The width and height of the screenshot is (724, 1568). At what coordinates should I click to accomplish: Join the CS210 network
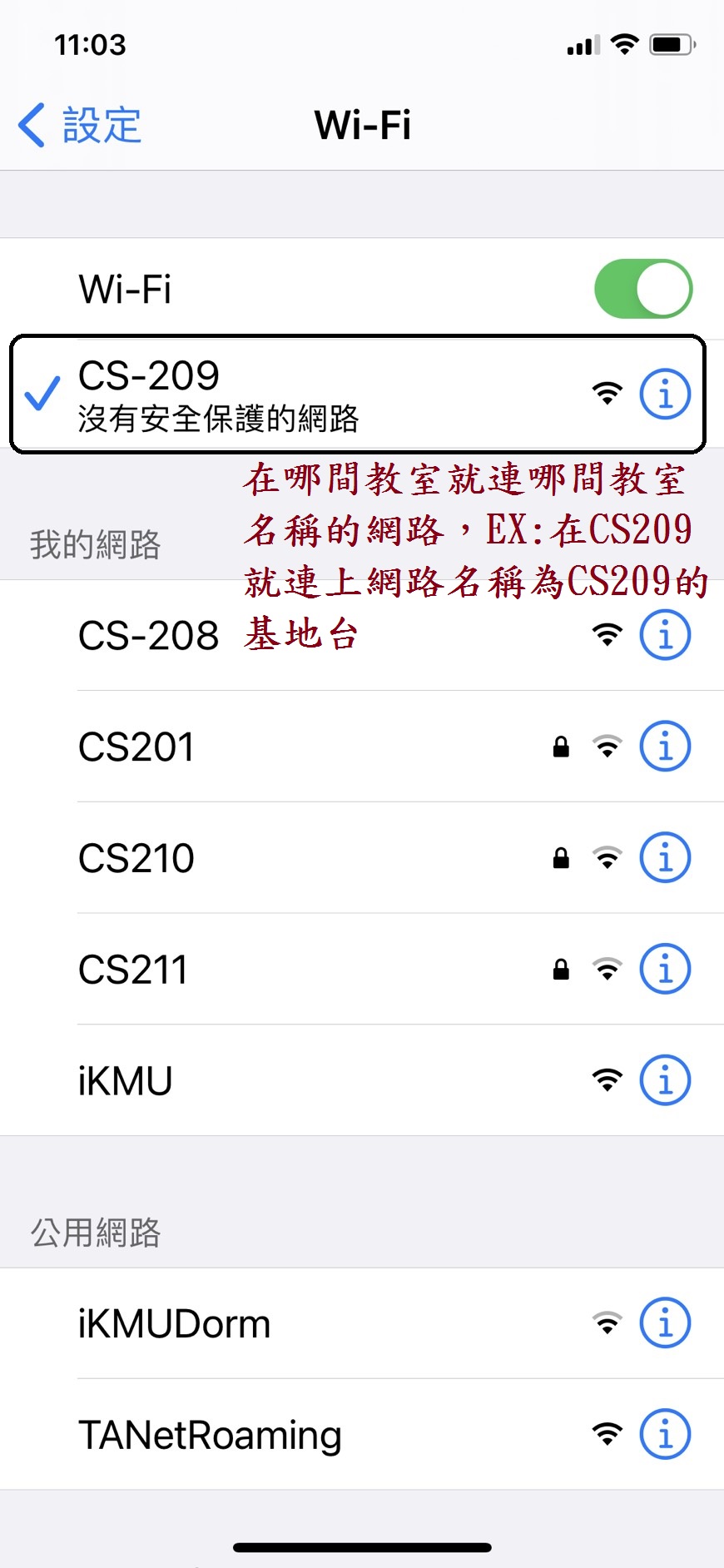coord(362,858)
